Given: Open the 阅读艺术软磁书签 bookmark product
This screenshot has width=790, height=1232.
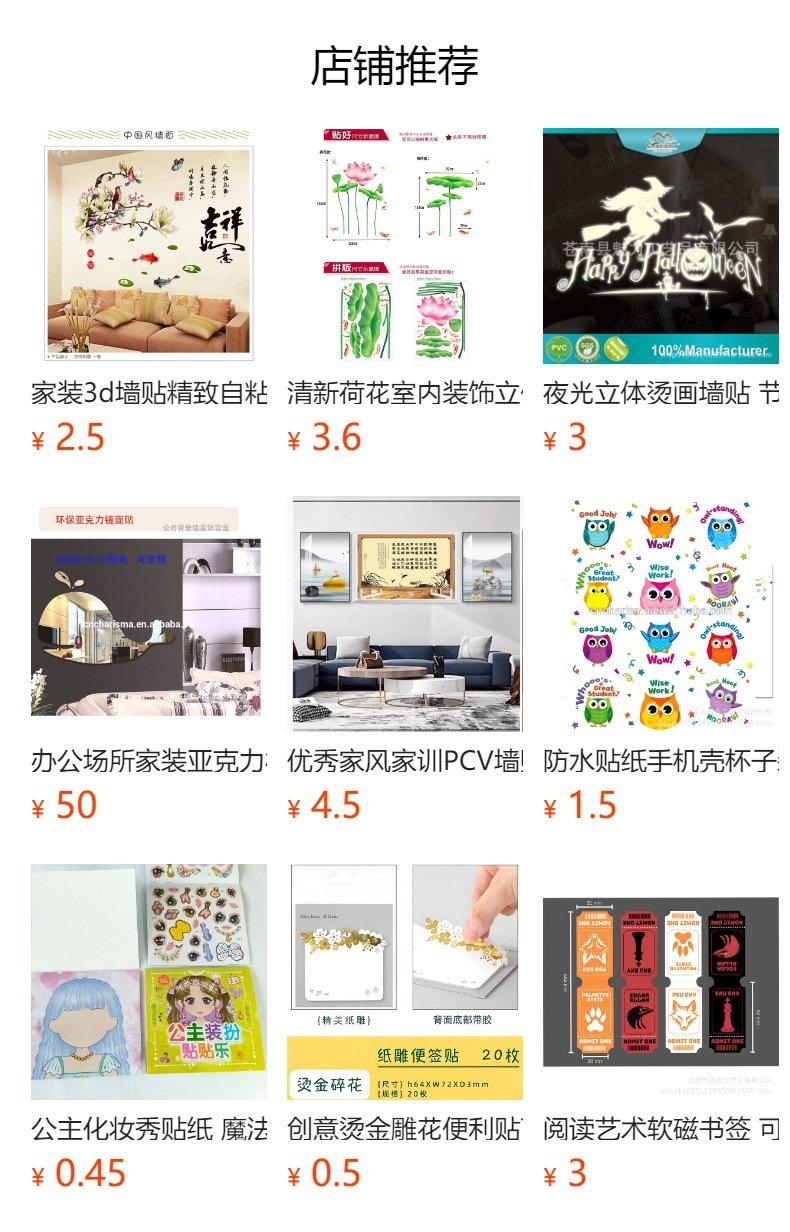Looking at the screenshot, I should point(661,982).
